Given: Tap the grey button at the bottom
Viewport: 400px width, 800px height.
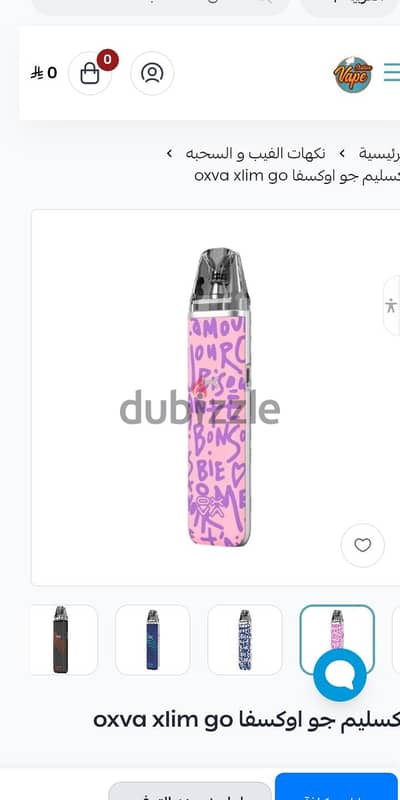Looking at the screenshot, I should [x=190, y=791].
